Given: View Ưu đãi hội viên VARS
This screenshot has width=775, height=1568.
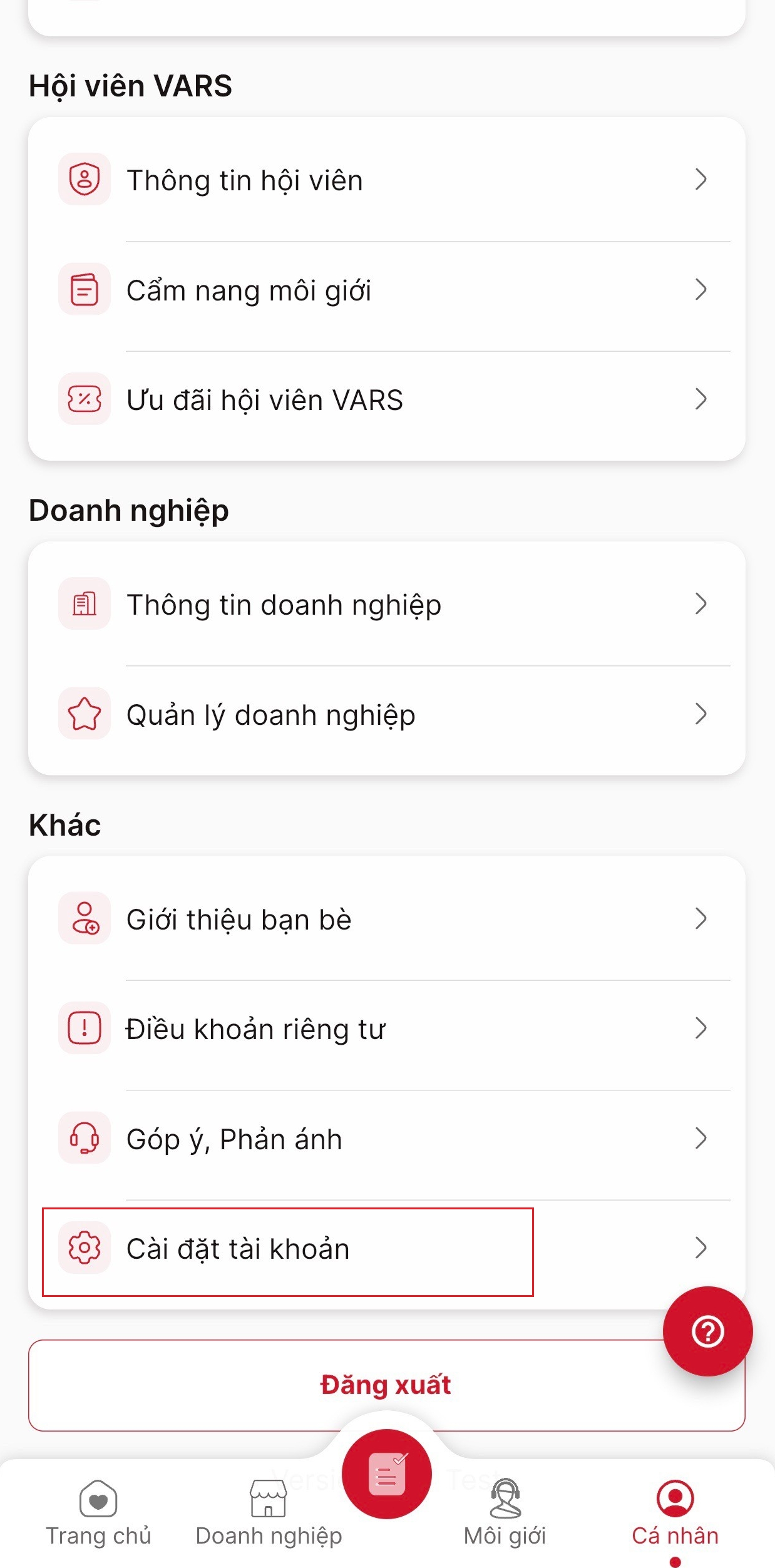Looking at the screenshot, I should coord(386,400).
